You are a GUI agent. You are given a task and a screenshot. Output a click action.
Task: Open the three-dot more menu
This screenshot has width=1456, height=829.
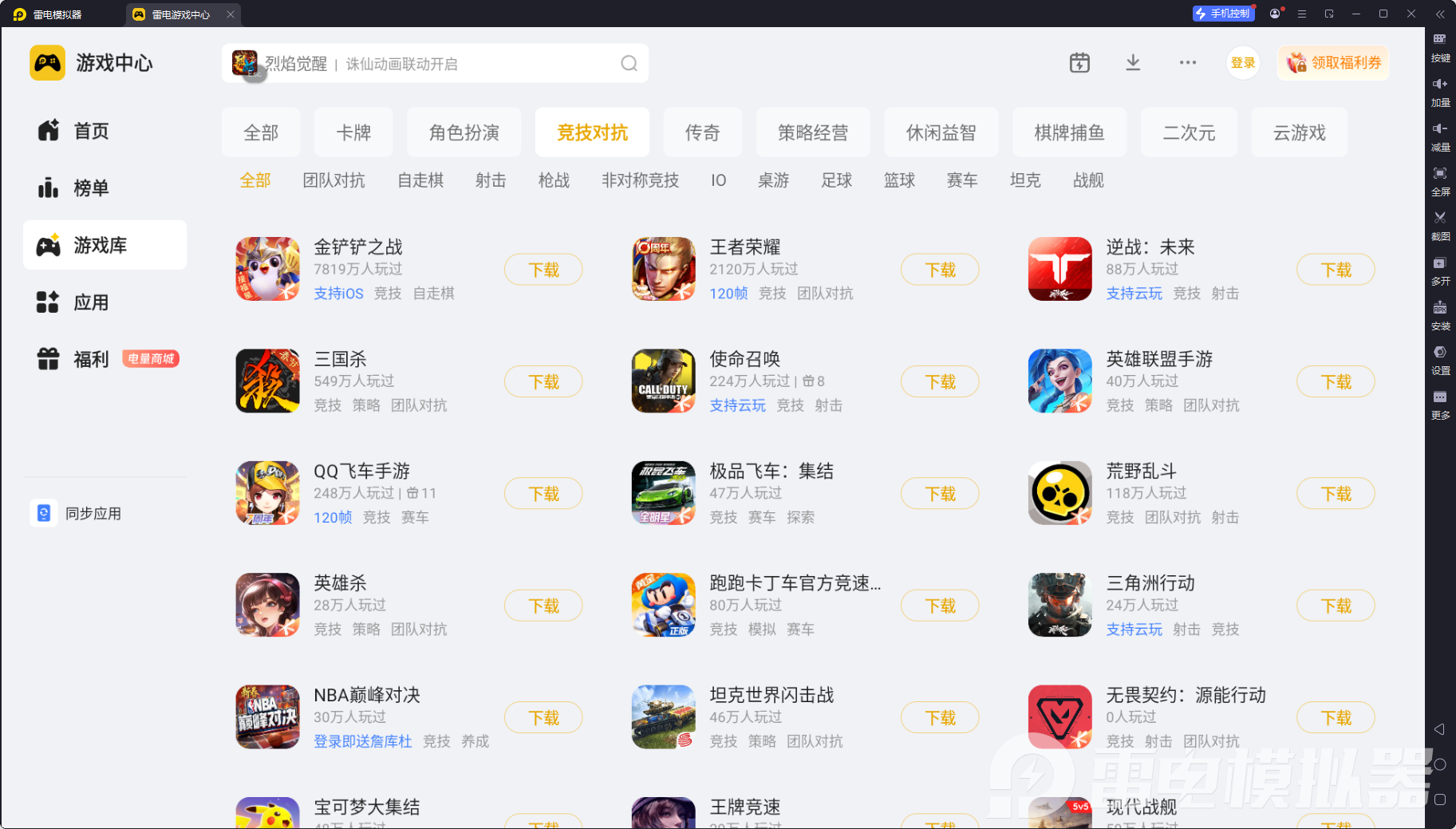[1187, 63]
